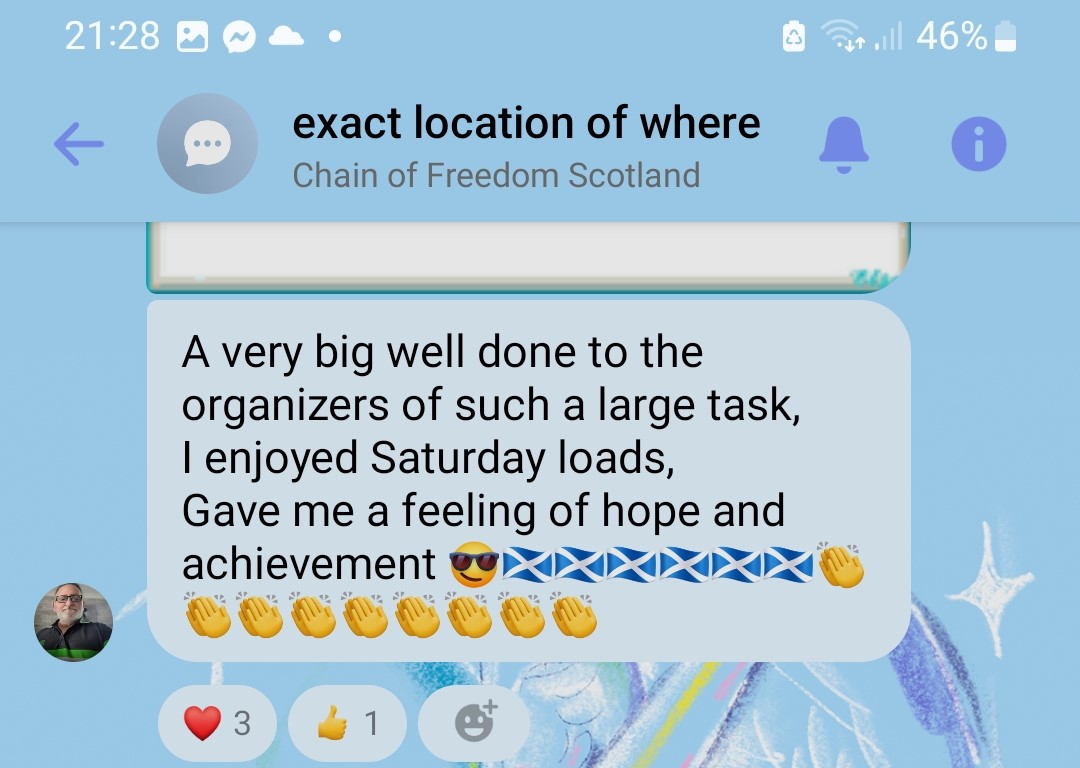
Task: Open the sender's profile picture
Action: [74, 623]
